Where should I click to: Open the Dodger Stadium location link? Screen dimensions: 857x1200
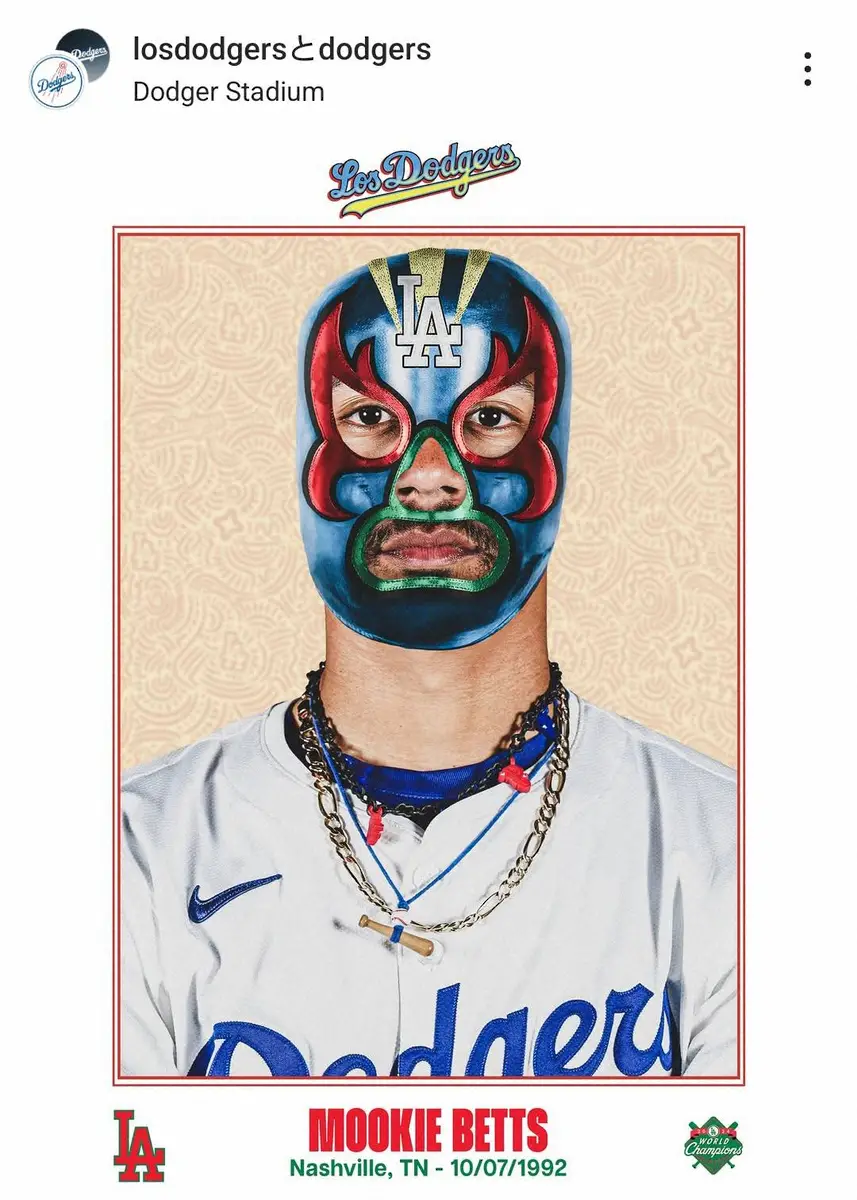coord(228,92)
